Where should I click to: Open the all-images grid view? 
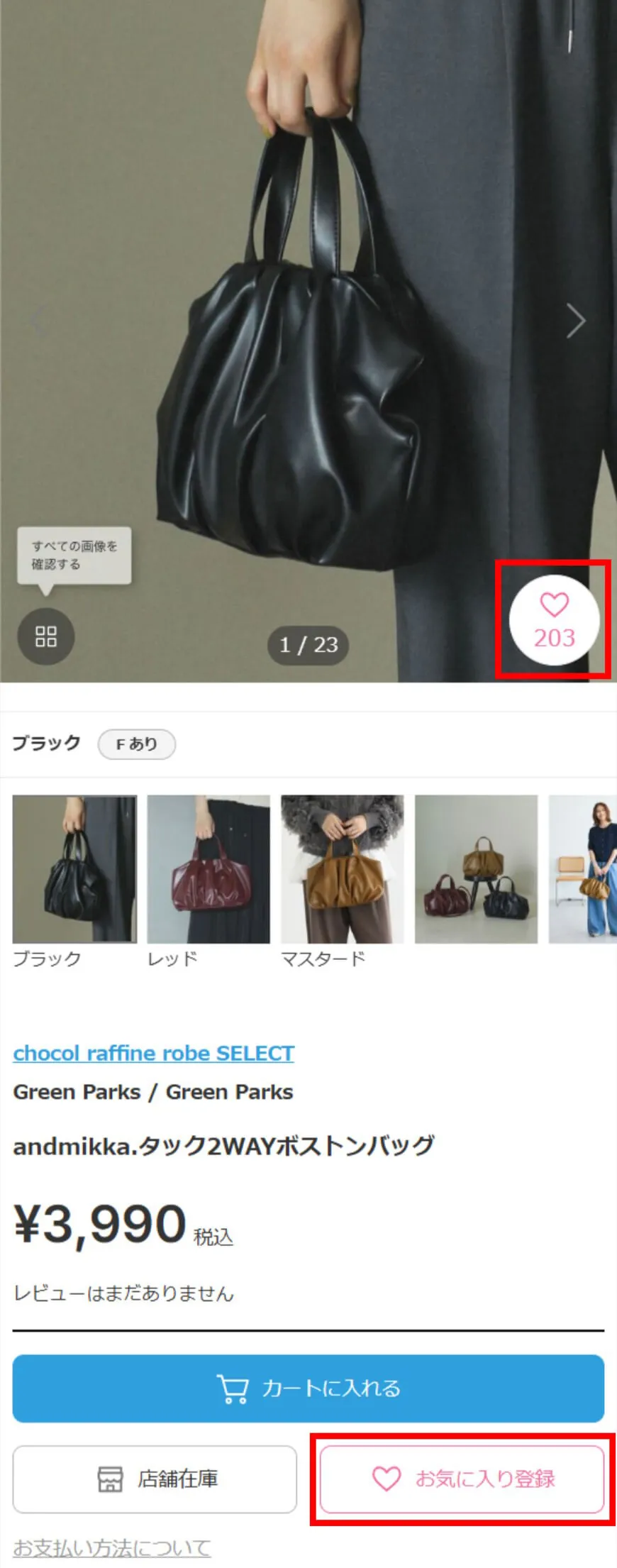[x=46, y=636]
